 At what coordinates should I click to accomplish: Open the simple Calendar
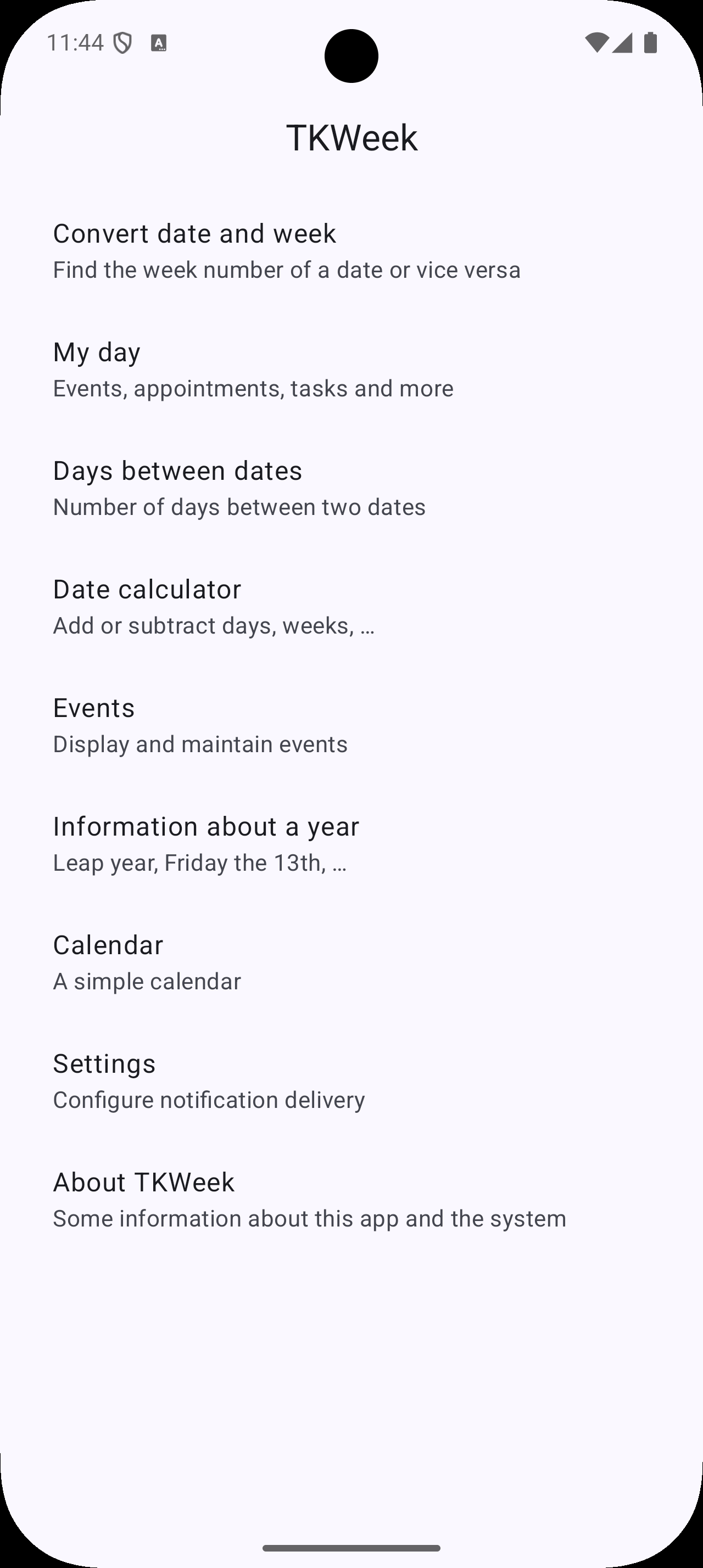(147, 962)
